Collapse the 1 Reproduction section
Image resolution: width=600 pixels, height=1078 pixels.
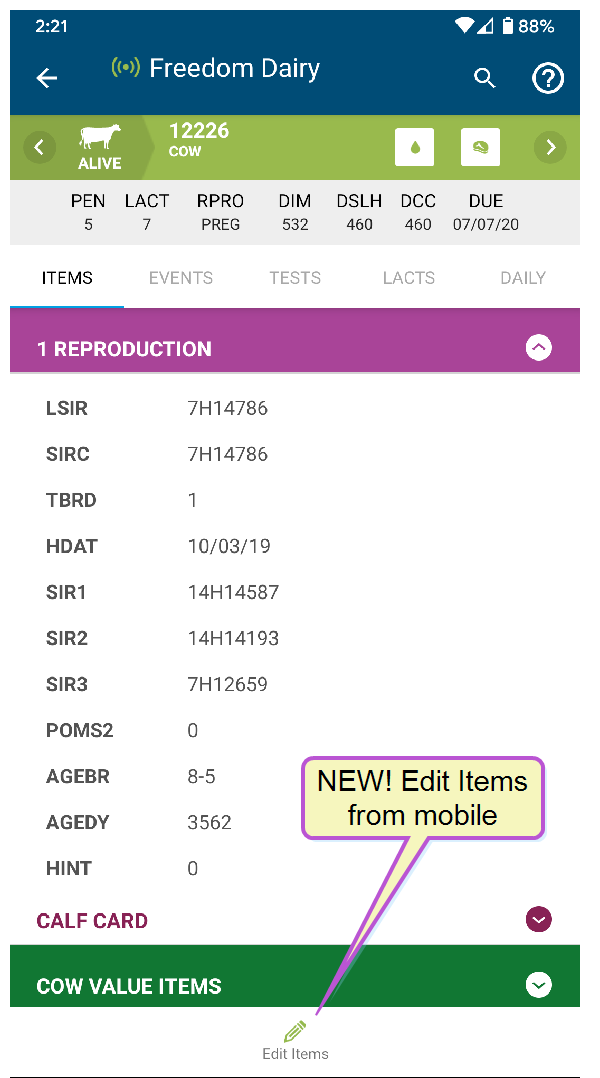(539, 347)
